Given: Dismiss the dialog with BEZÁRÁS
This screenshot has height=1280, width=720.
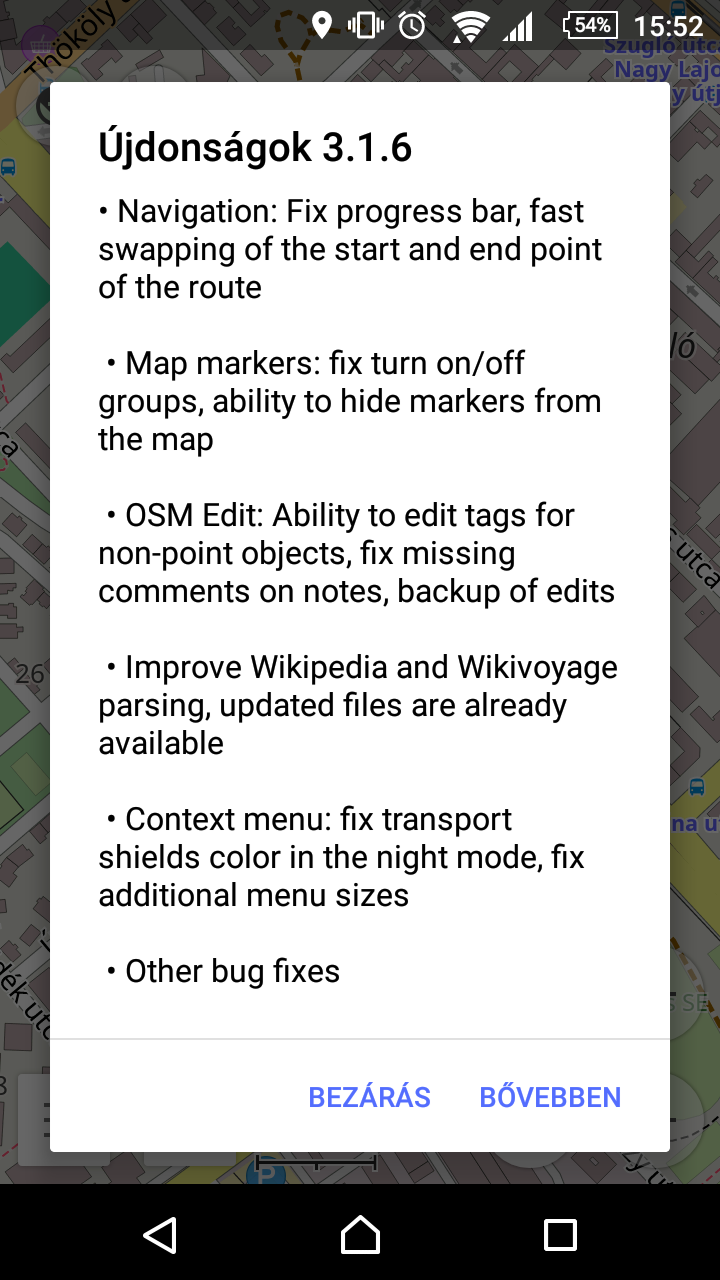Looking at the screenshot, I should pyautogui.click(x=369, y=1097).
